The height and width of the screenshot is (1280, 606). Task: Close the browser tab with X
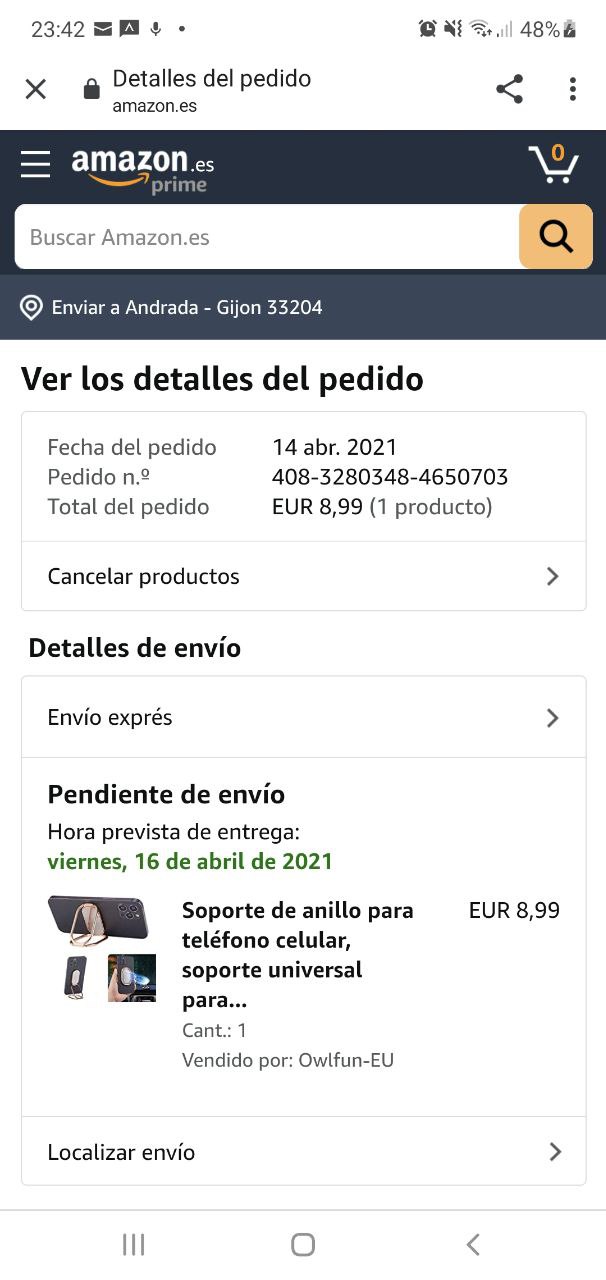tap(36, 89)
